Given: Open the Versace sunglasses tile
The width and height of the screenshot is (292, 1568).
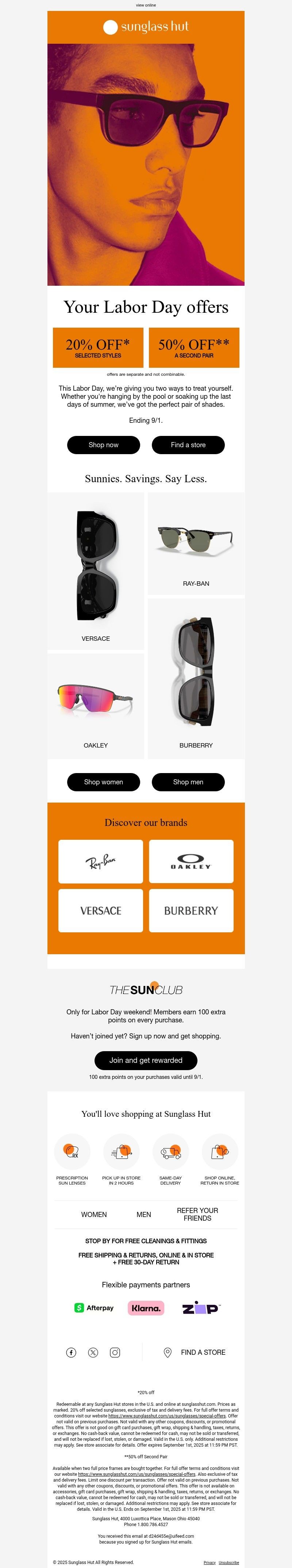Looking at the screenshot, I should click(96, 571).
